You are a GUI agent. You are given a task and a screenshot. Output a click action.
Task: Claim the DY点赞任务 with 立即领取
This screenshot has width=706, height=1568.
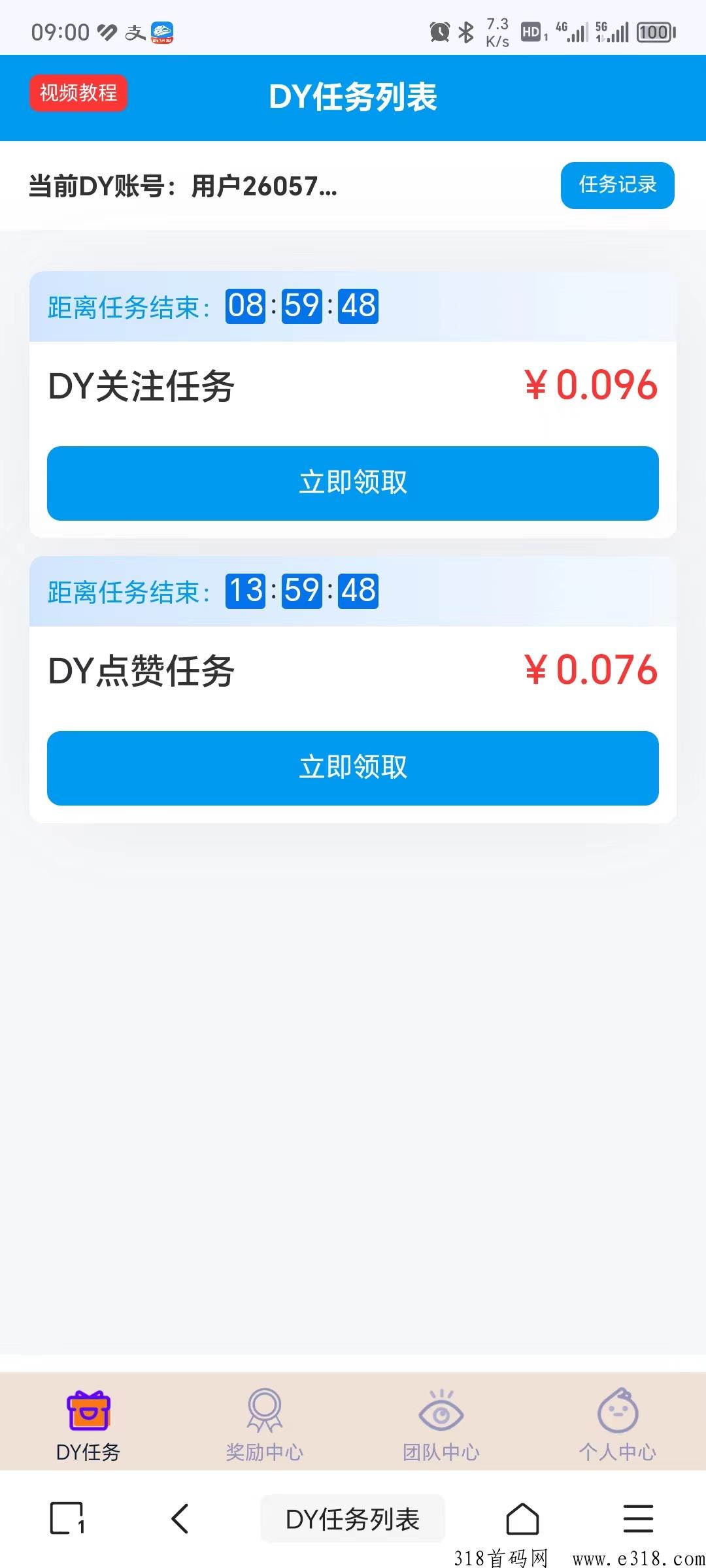coord(353,768)
